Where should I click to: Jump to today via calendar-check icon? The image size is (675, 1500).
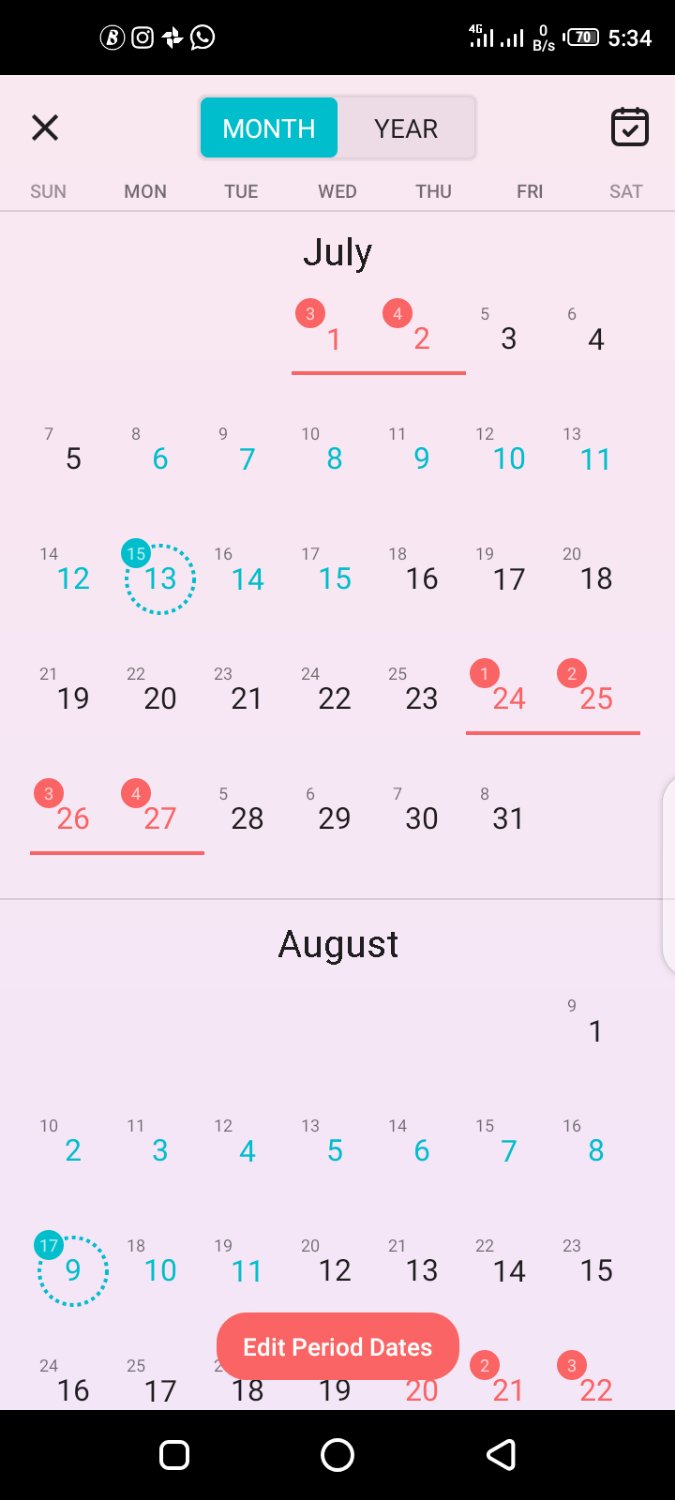pyautogui.click(x=629, y=128)
